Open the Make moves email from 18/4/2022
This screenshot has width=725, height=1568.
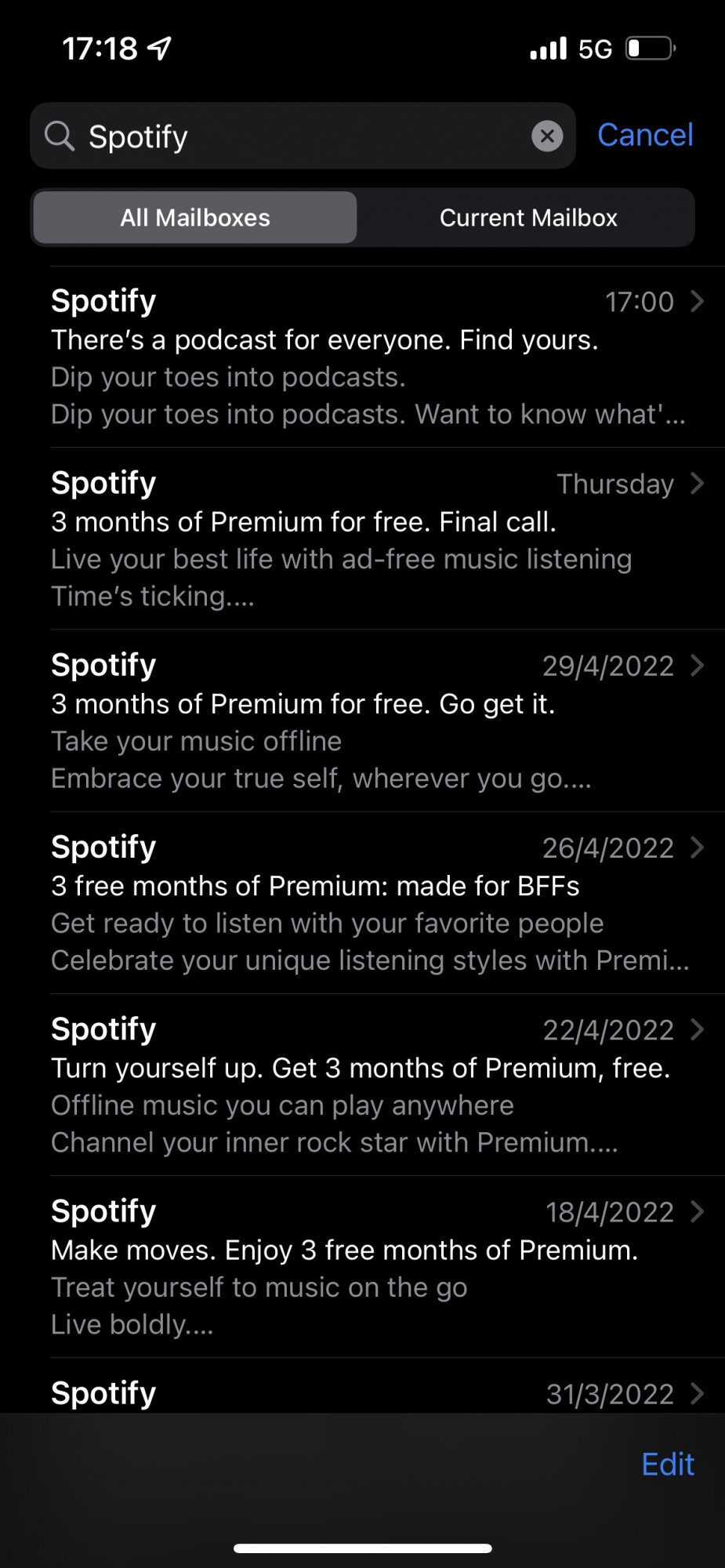click(x=378, y=1266)
